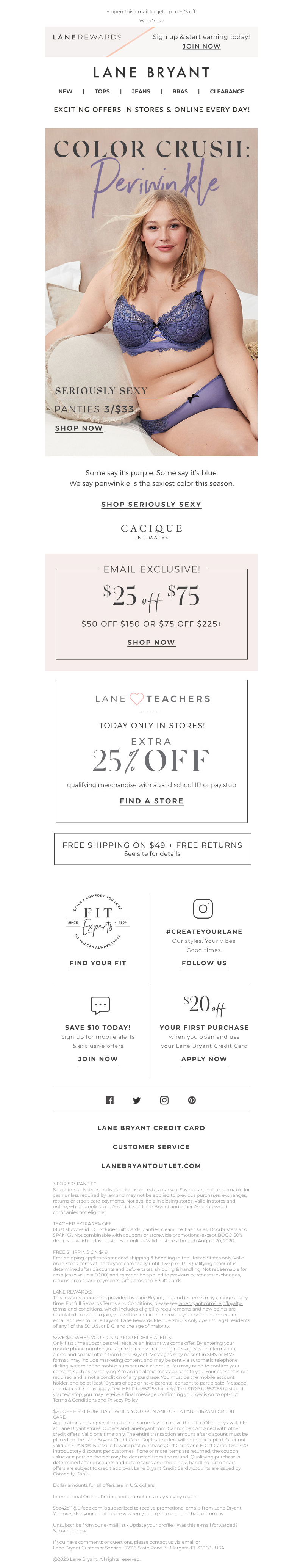Tap JOIN NOW for Lane Rewards

pyautogui.click(x=201, y=46)
